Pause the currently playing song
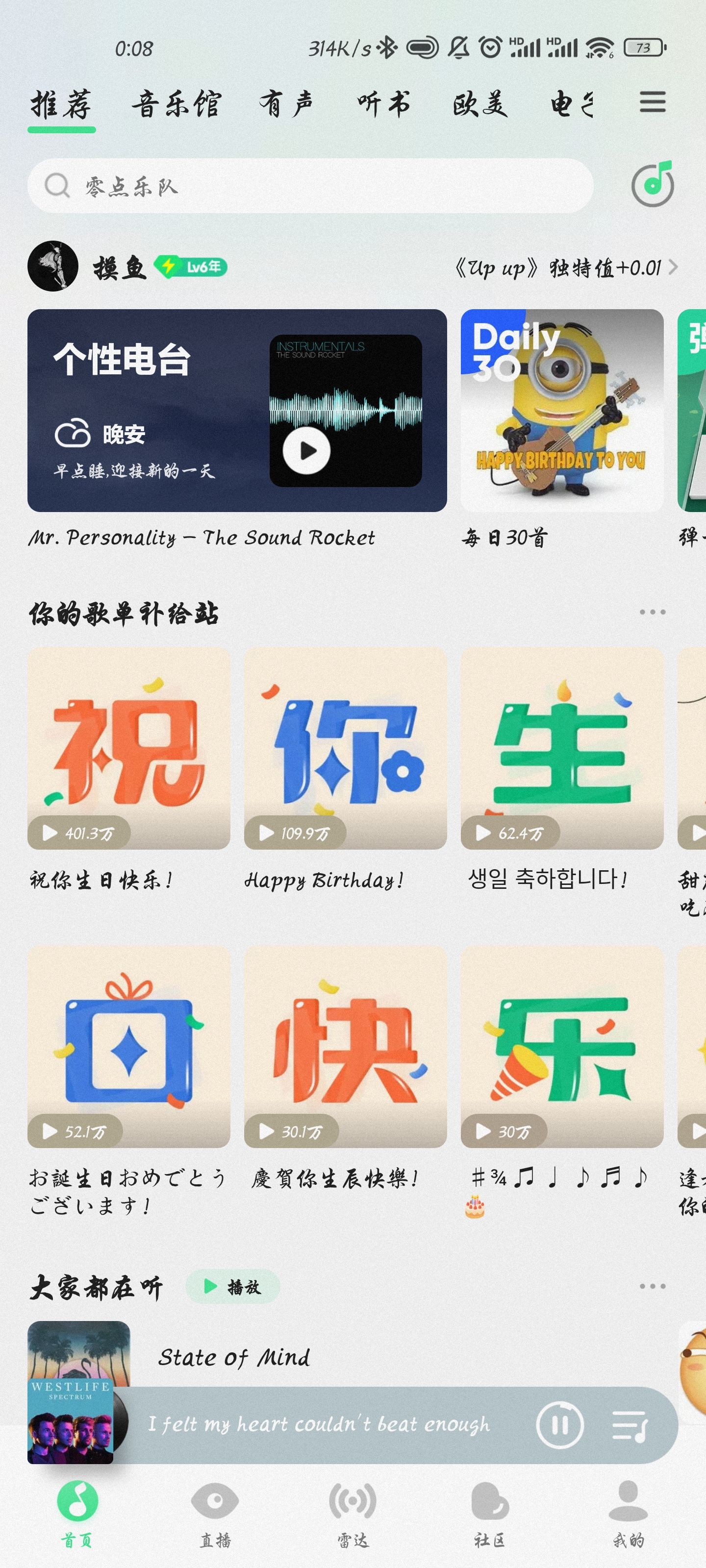 click(559, 1425)
